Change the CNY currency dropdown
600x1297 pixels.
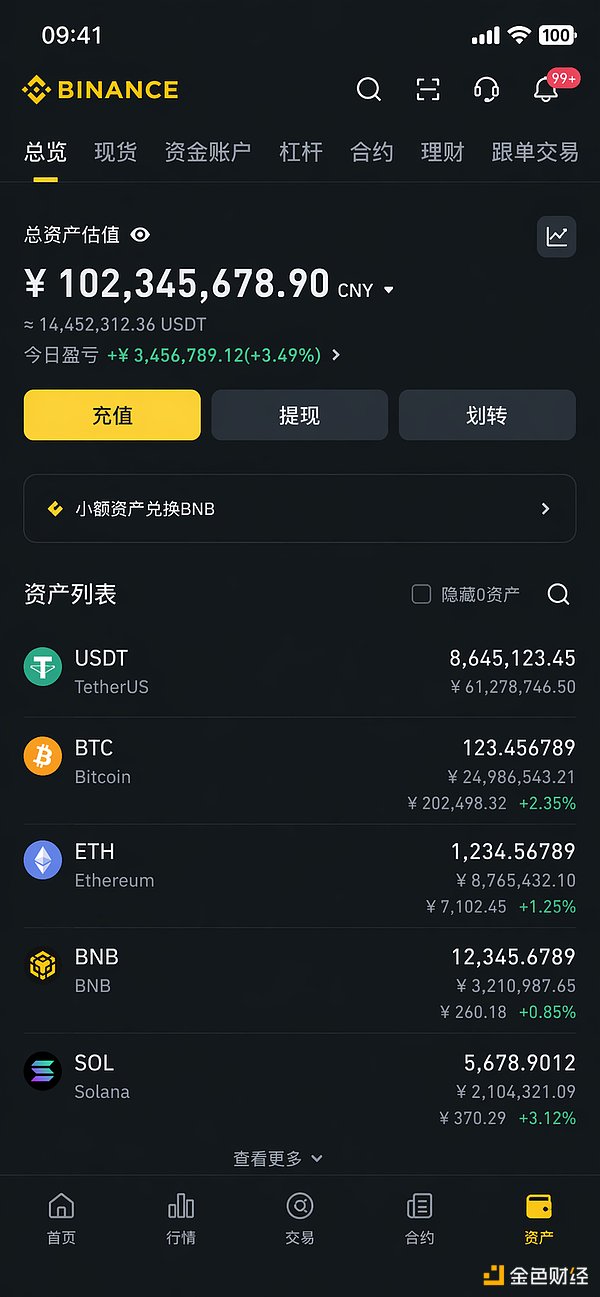[x=367, y=290]
